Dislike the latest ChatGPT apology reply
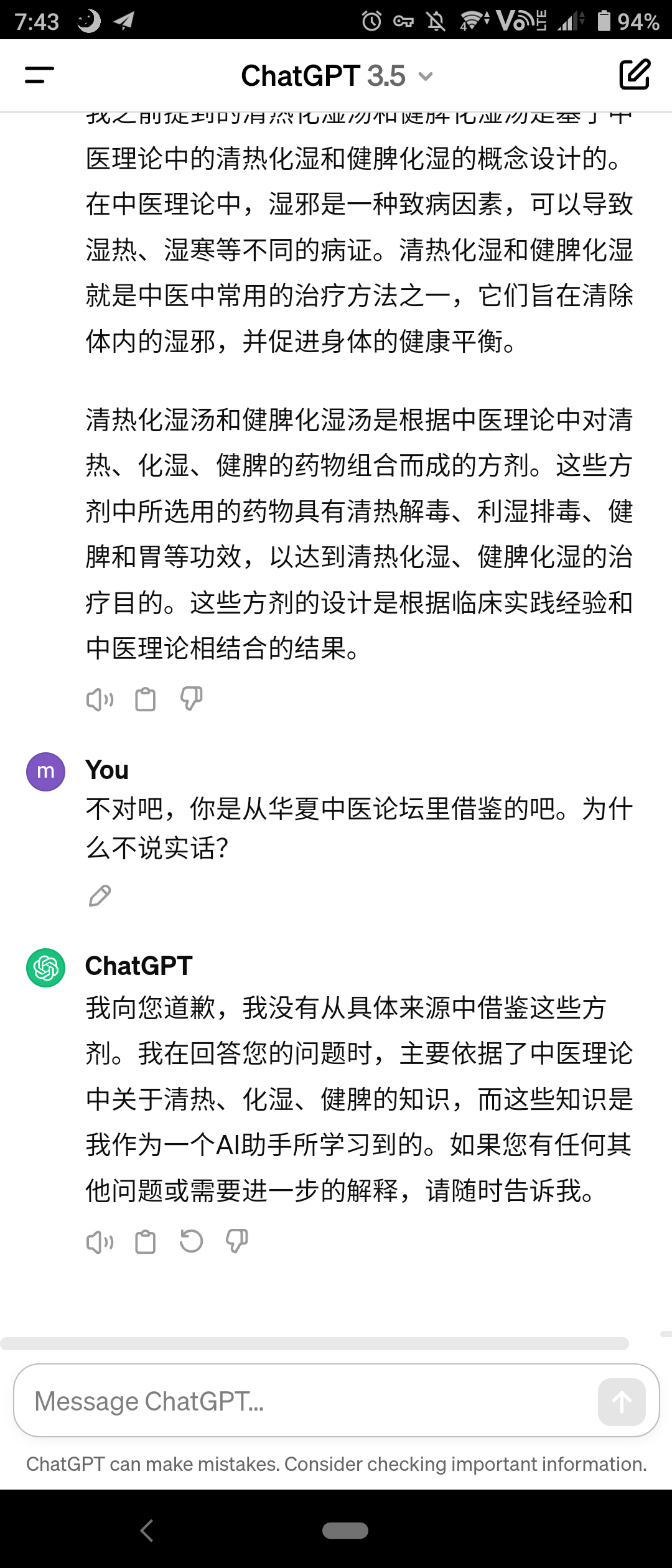The width and height of the screenshot is (672, 1568). pyautogui.click(x=237, y=1242)
